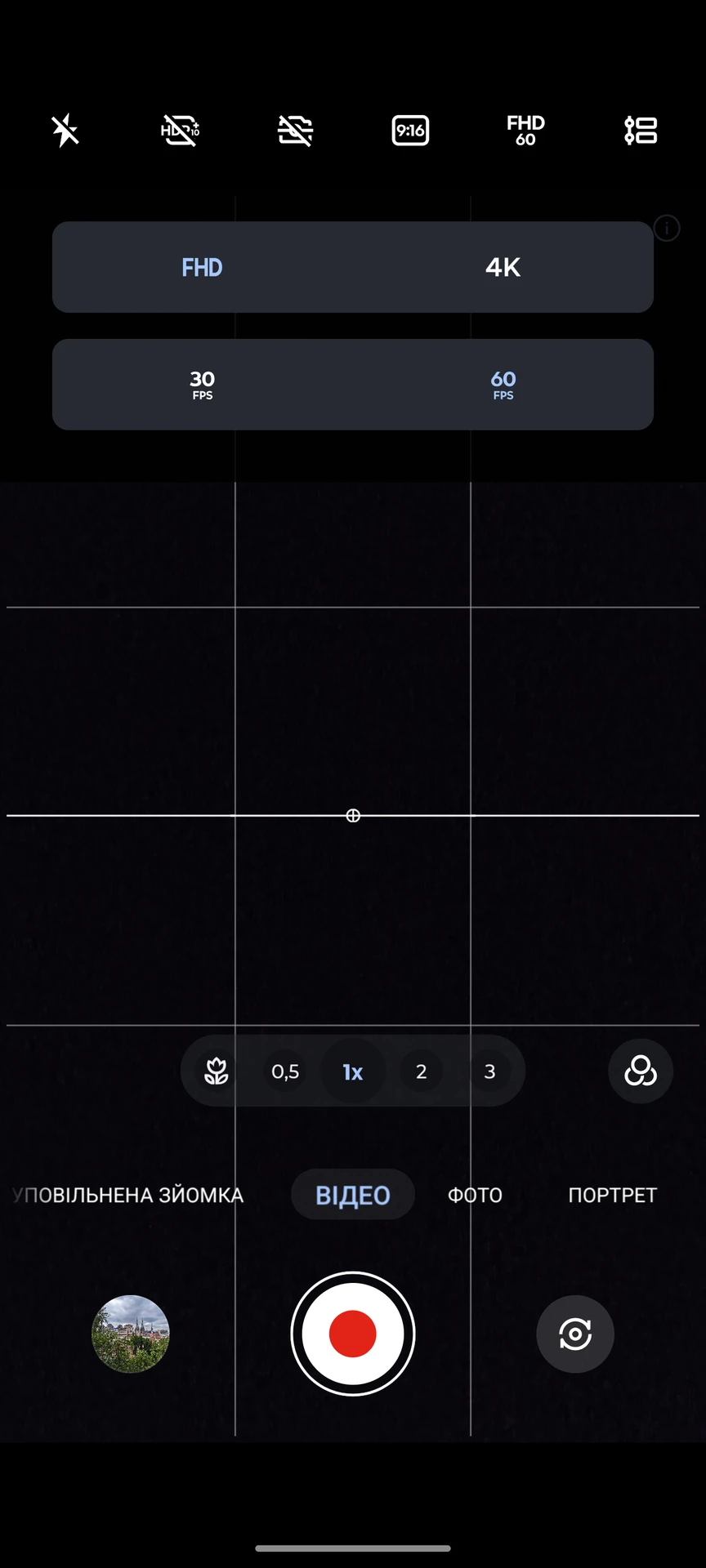Open the camera settings icon
Screen dimensions: 706x1568
click(641, 131)
